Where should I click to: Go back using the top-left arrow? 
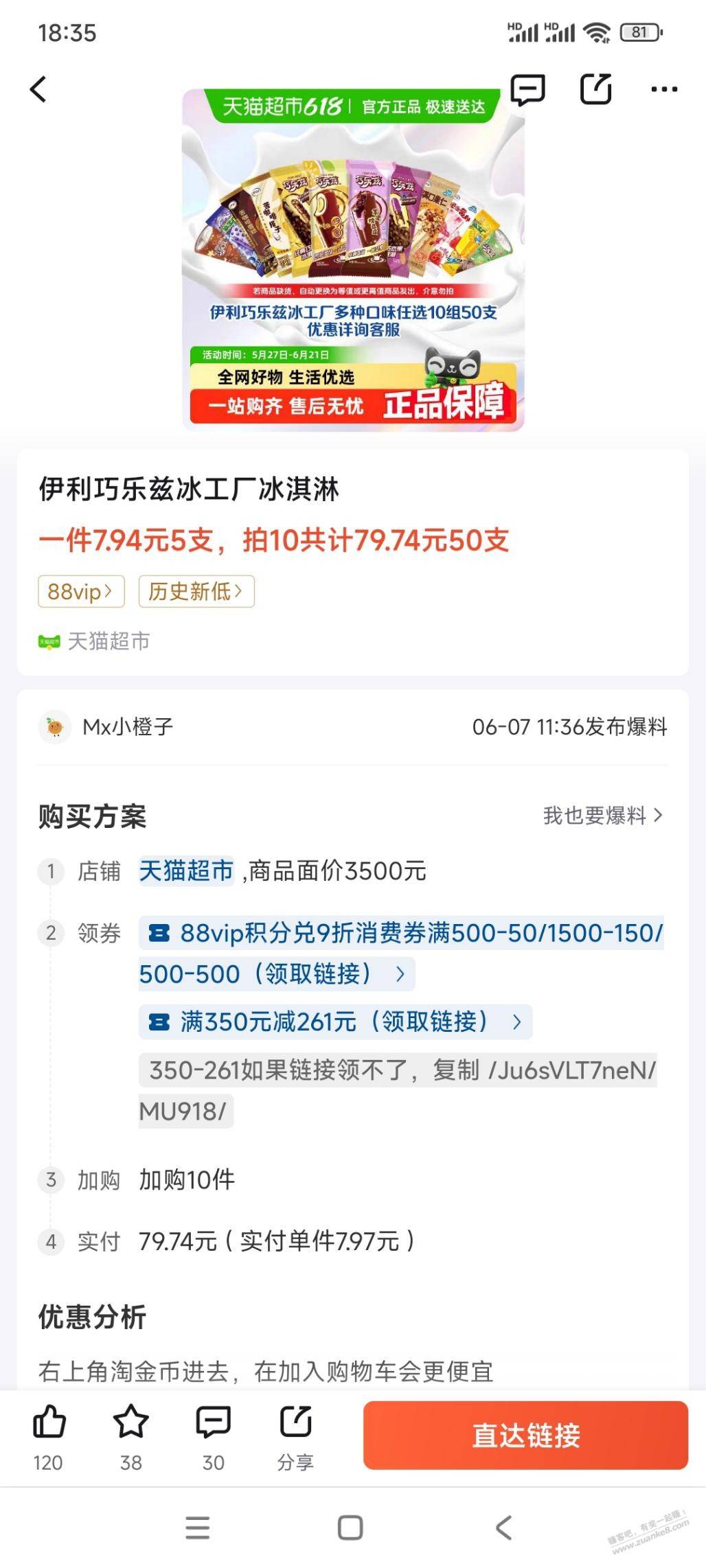38,89
